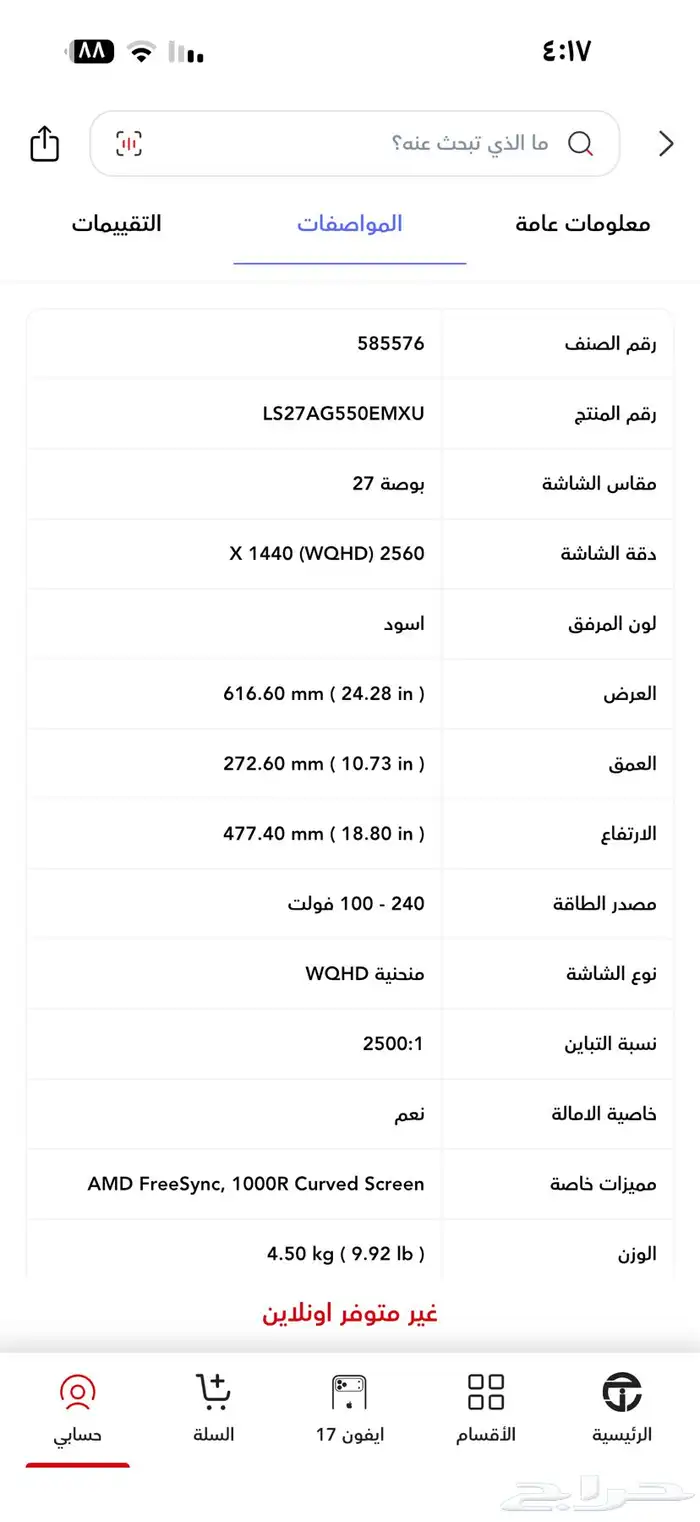This screenshot has width=700, height=1522.
Task: Open the ايفون 17 tab
Action: pos(350,1408)
